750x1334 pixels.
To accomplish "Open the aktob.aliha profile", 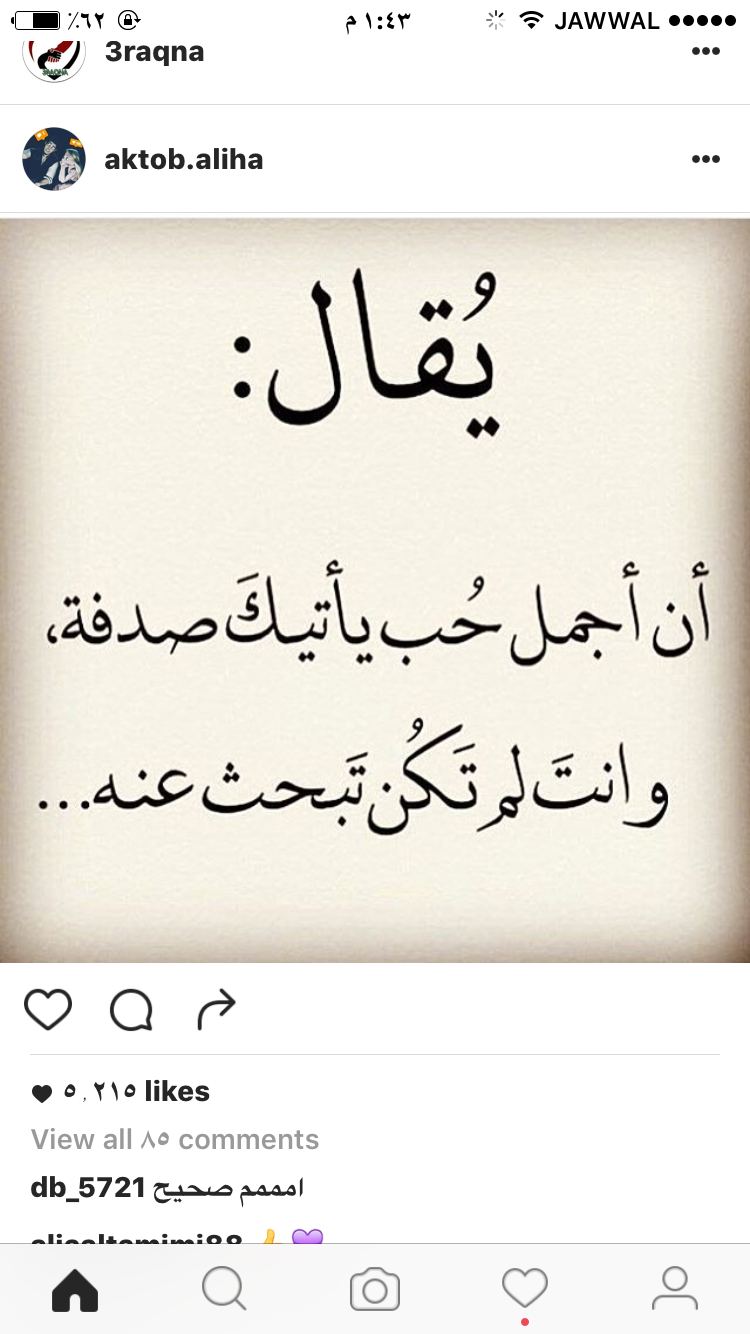I will [x=184, y=159].
